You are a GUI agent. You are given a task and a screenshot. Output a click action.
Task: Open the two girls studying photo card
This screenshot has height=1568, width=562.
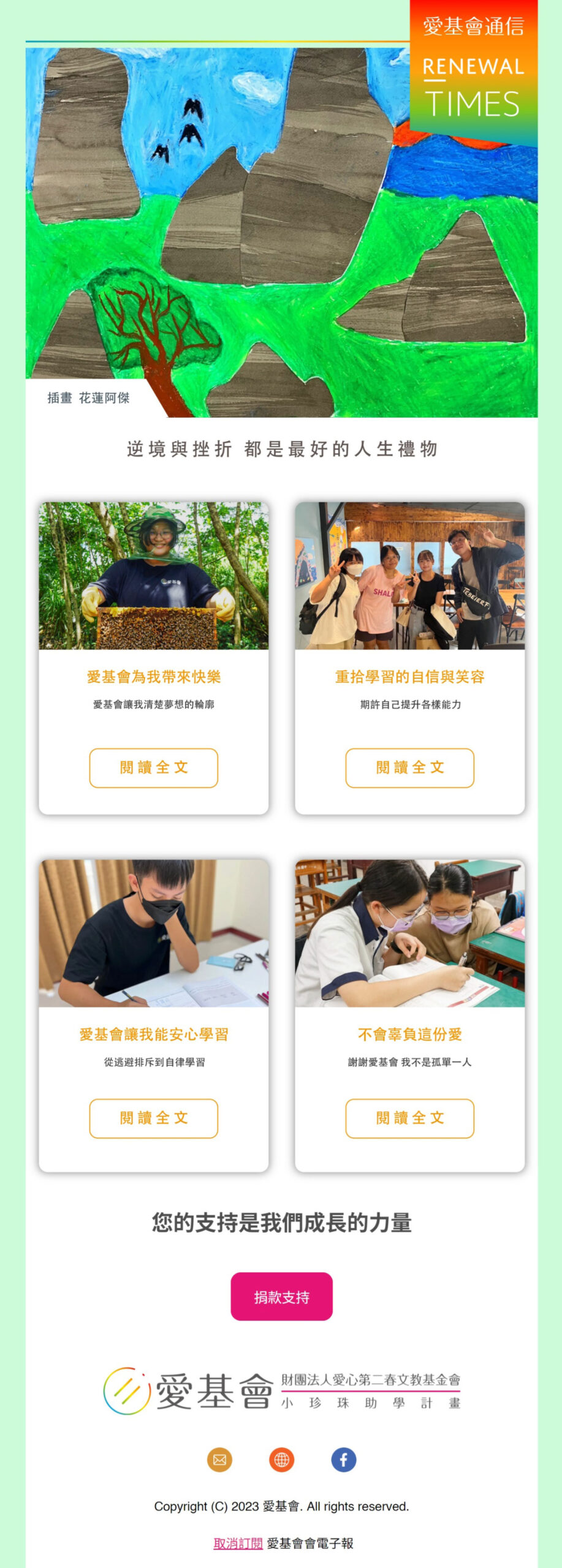[409, 933]
